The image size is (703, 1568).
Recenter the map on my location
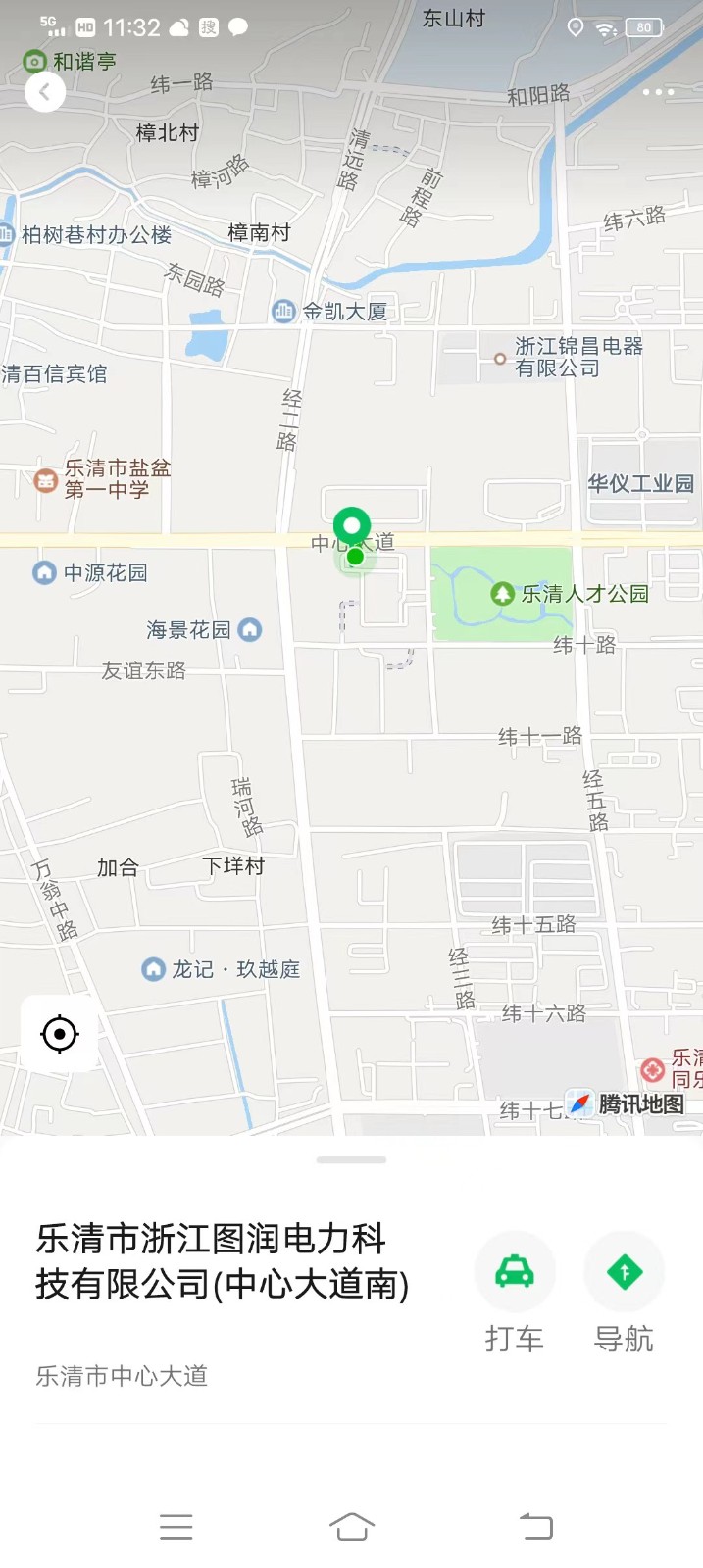[60, 1034]
